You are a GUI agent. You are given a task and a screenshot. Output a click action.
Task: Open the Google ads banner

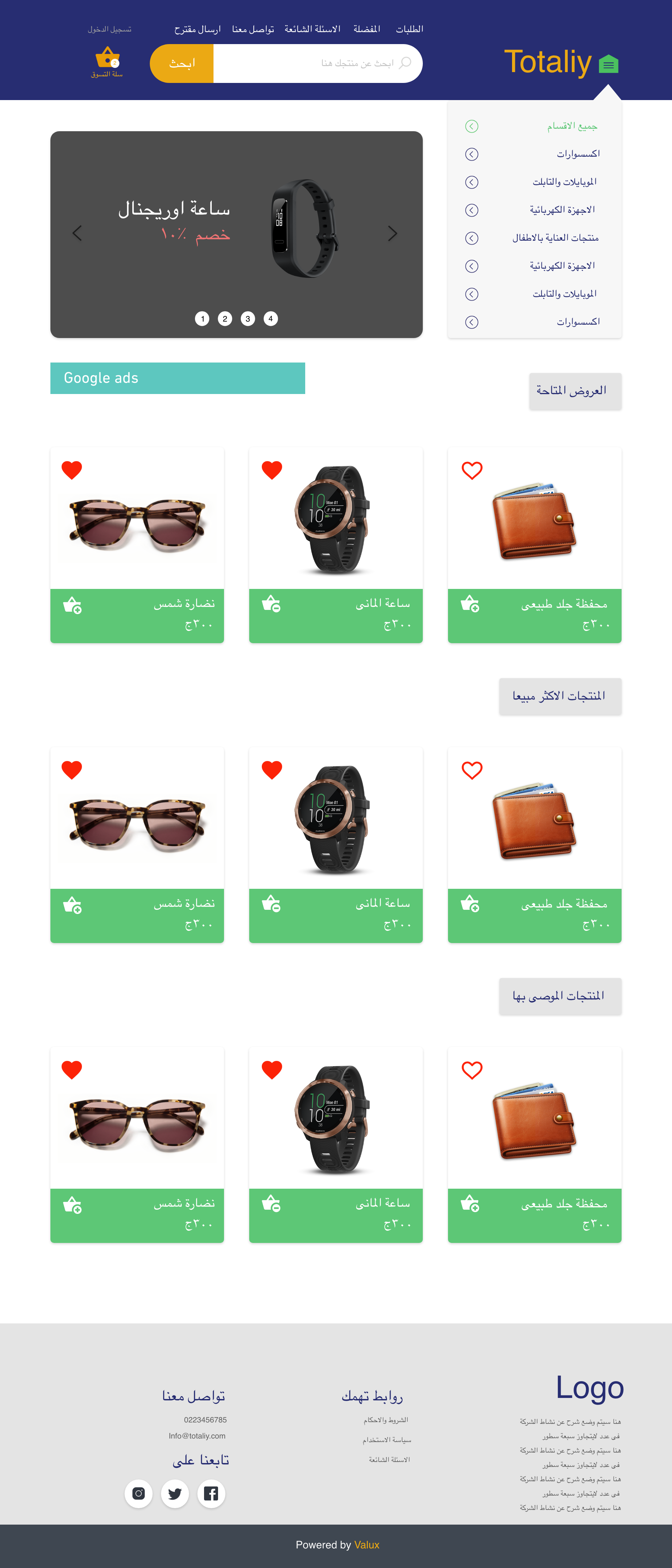coord(177,378)
